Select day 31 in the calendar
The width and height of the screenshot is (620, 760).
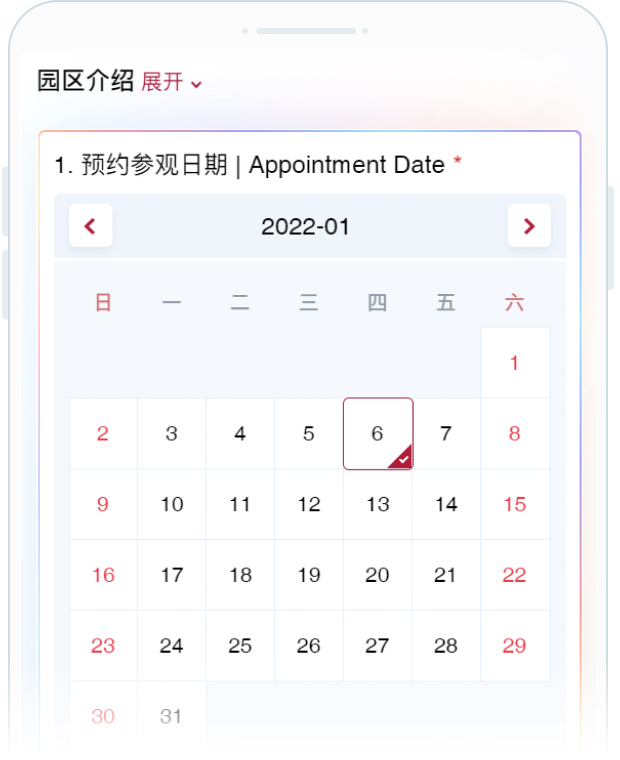pyautogui.click(x=172, y=716)
